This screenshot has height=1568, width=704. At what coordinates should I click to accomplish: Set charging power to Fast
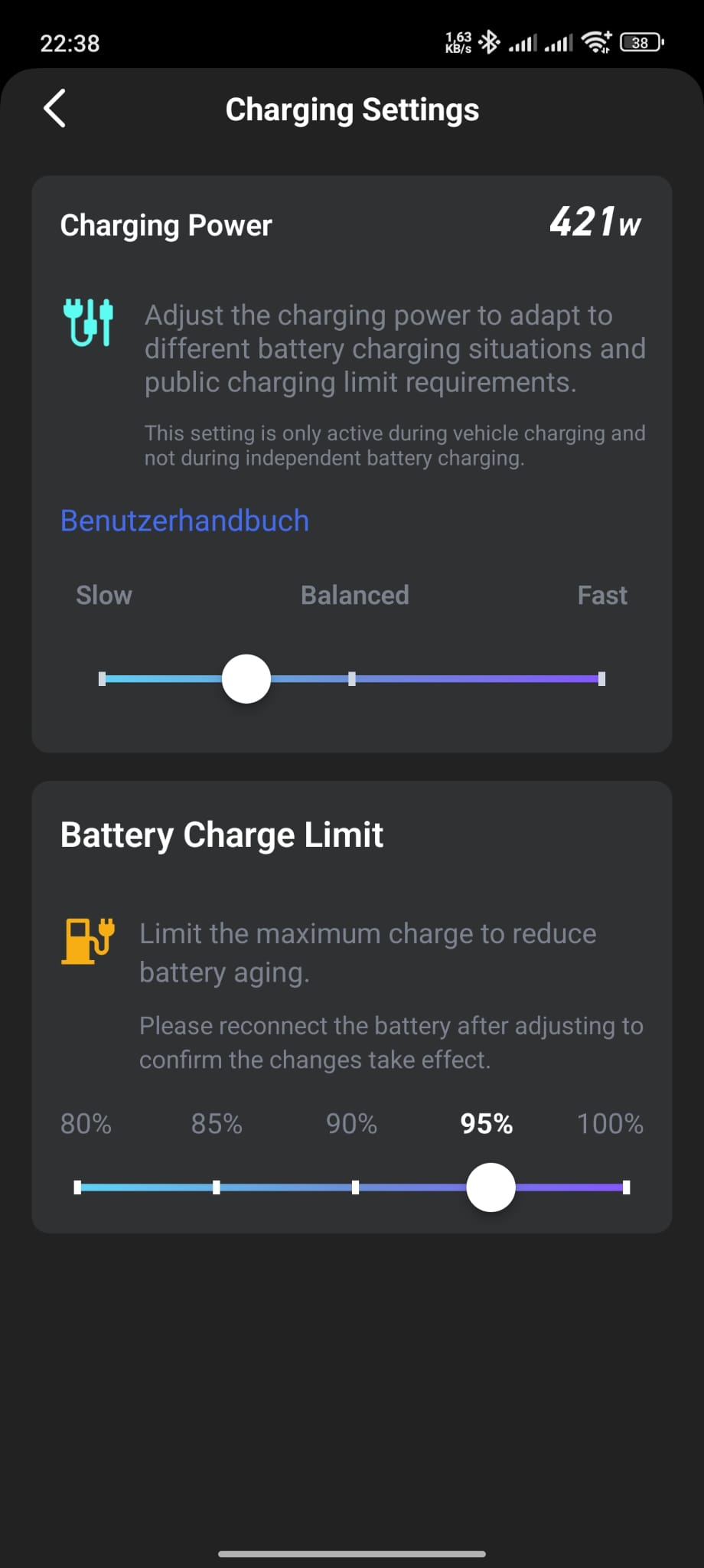601,678
